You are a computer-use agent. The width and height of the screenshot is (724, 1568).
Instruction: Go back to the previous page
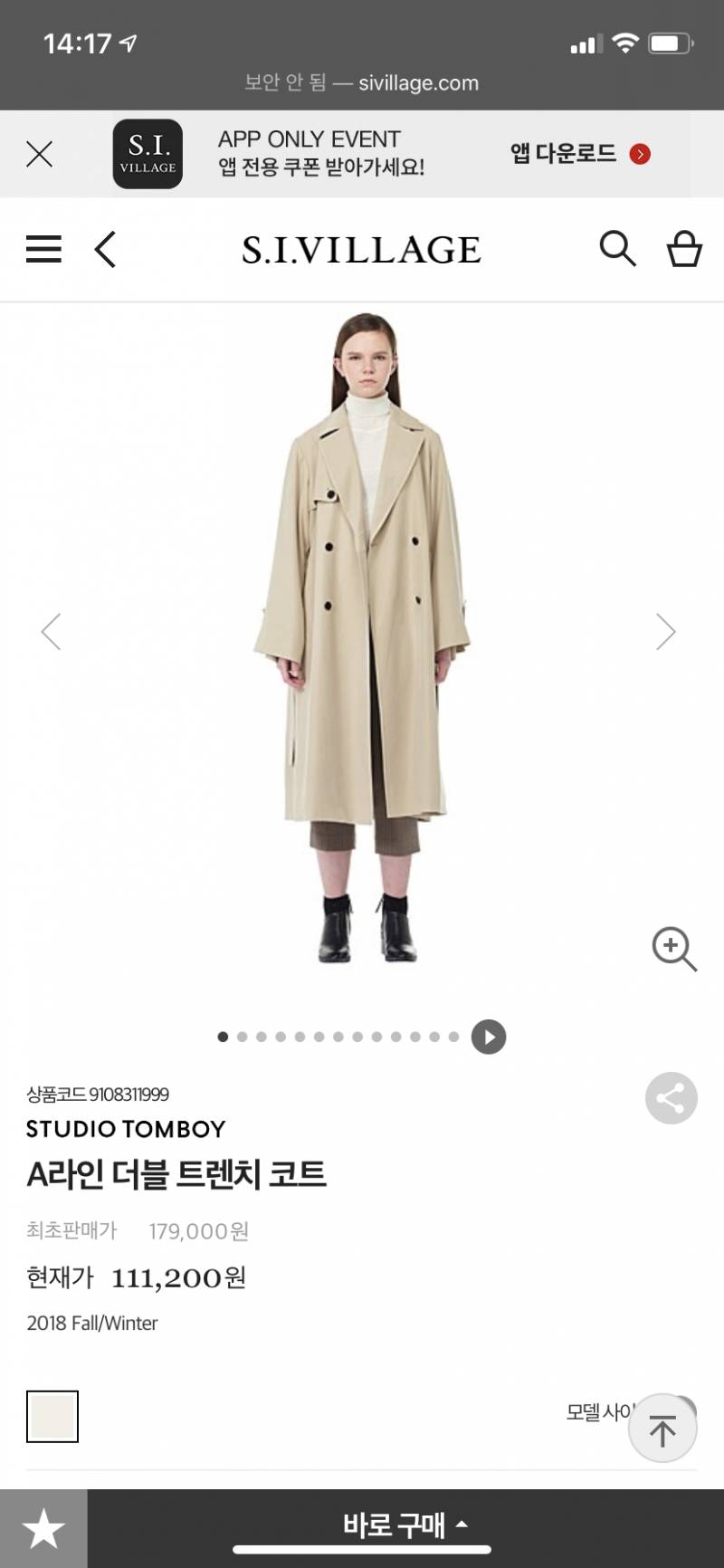pos(106,249)
